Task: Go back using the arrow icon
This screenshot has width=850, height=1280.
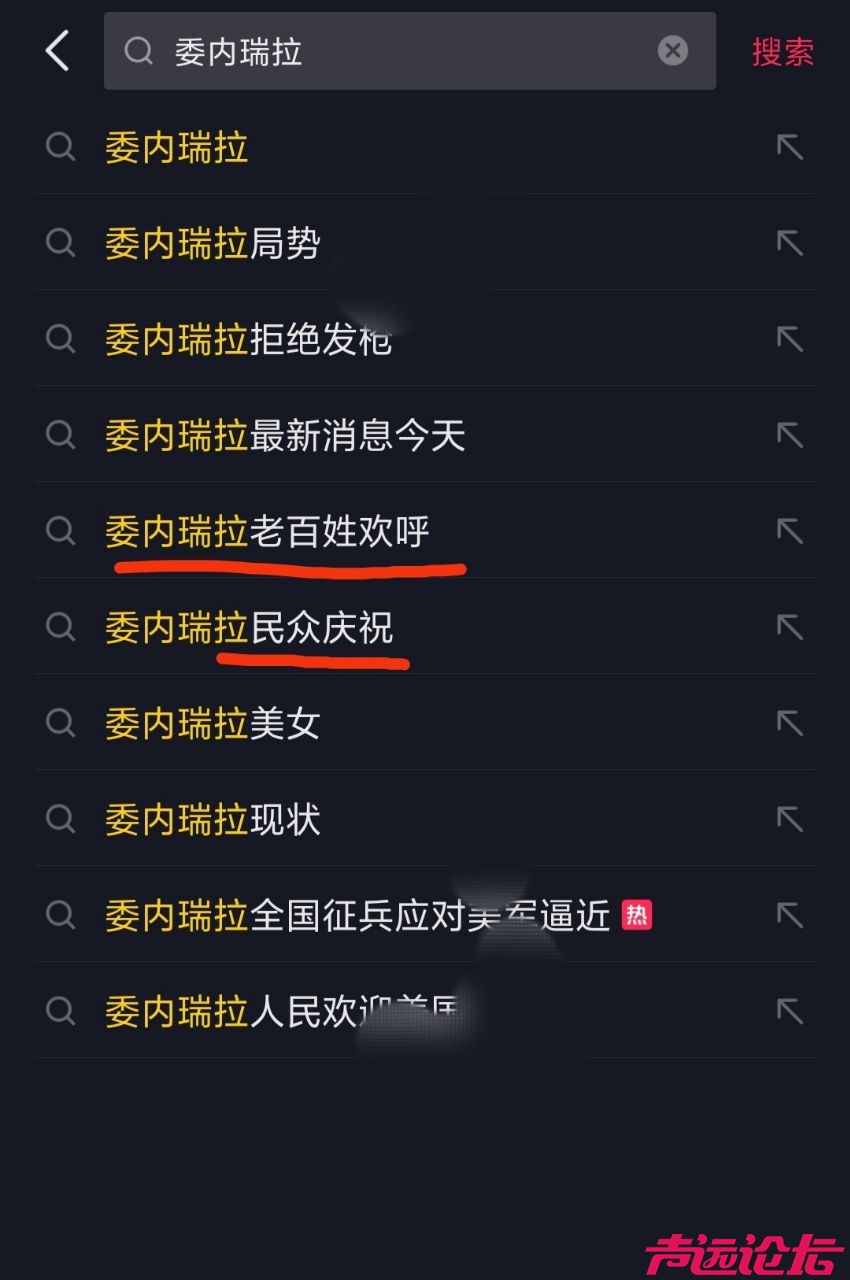Action: [x=58, y=51]
